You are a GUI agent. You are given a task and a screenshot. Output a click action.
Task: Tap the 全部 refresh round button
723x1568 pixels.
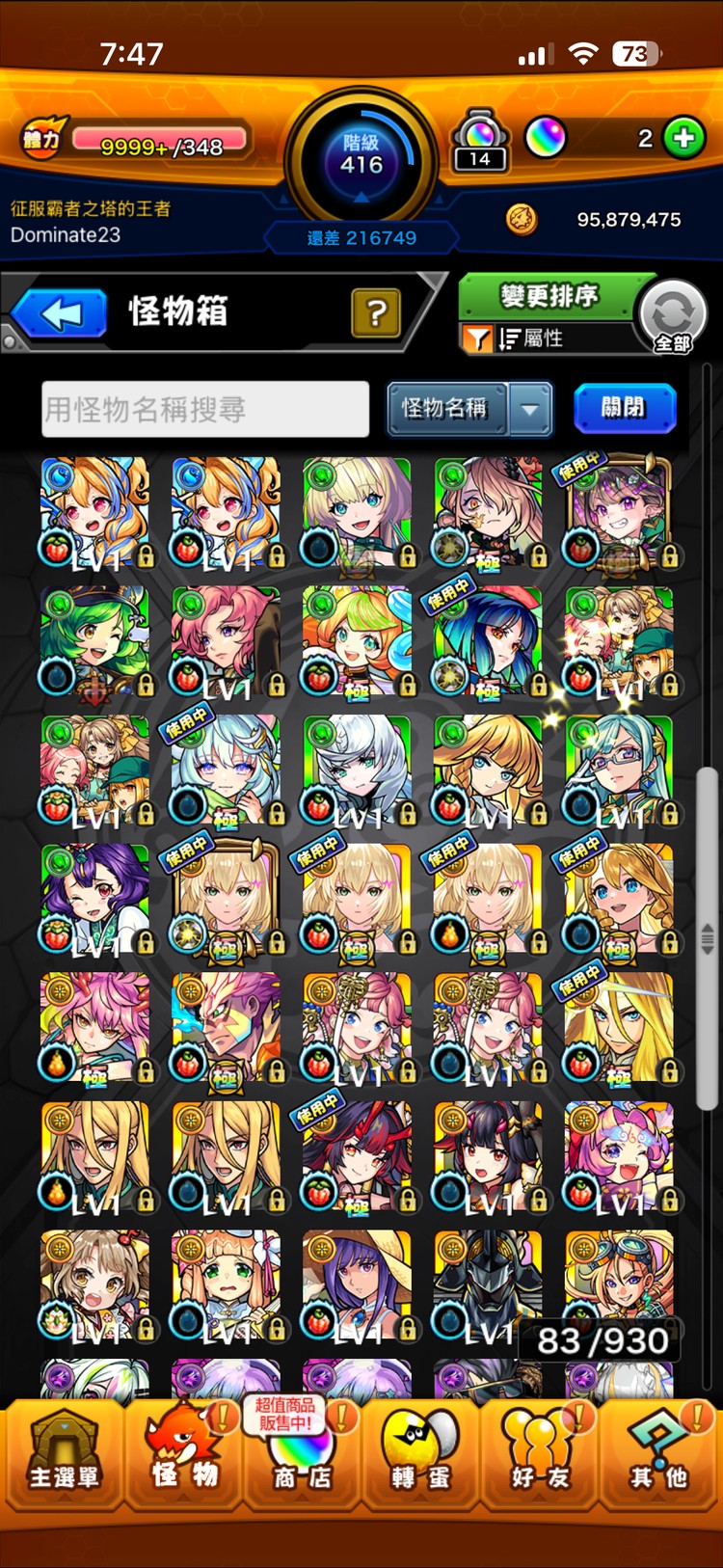coord(673,317)
